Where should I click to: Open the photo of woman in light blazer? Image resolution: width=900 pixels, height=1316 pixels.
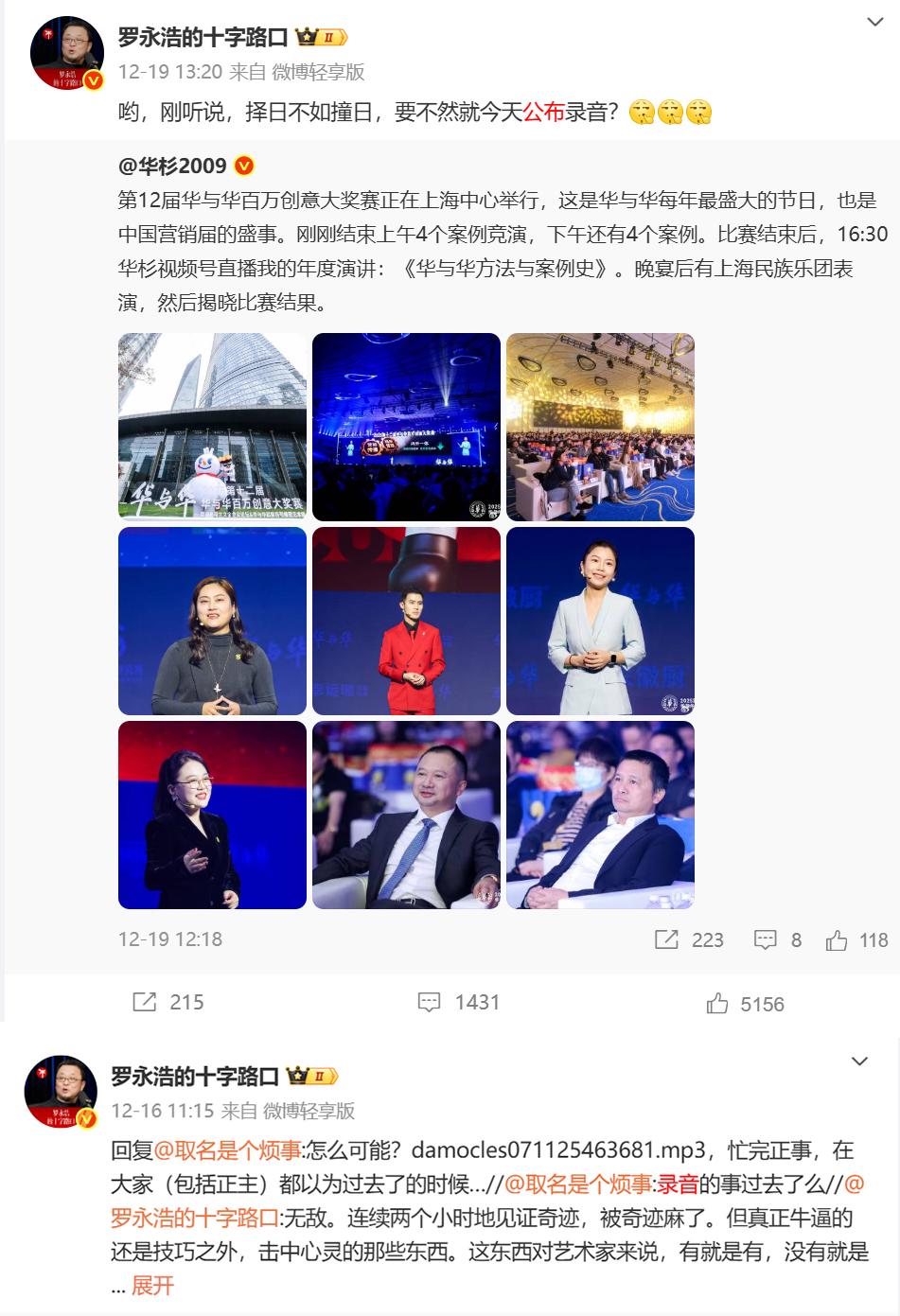[600, 621]
